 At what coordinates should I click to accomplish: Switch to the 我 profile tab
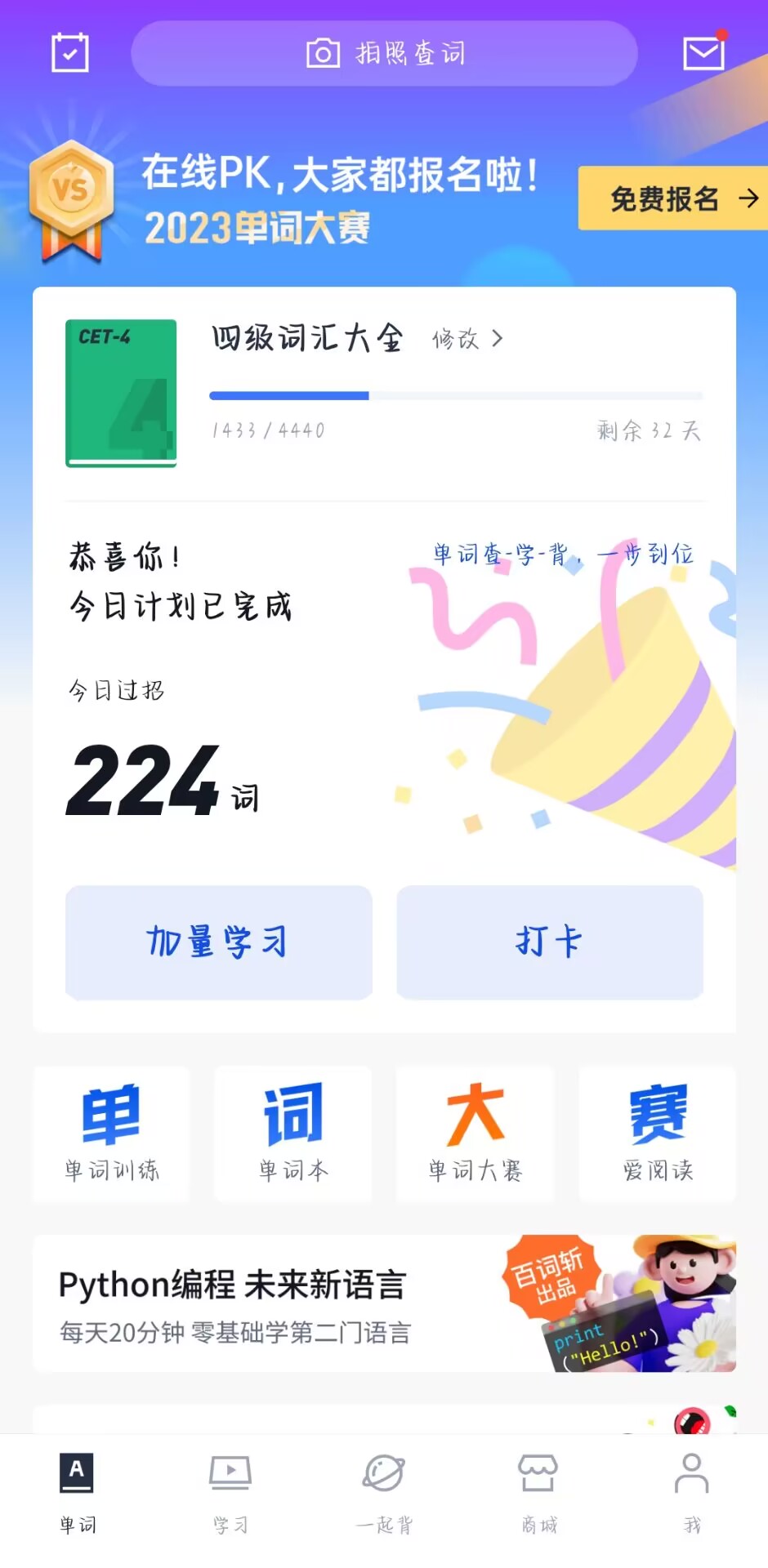[x=692, y=1493]
